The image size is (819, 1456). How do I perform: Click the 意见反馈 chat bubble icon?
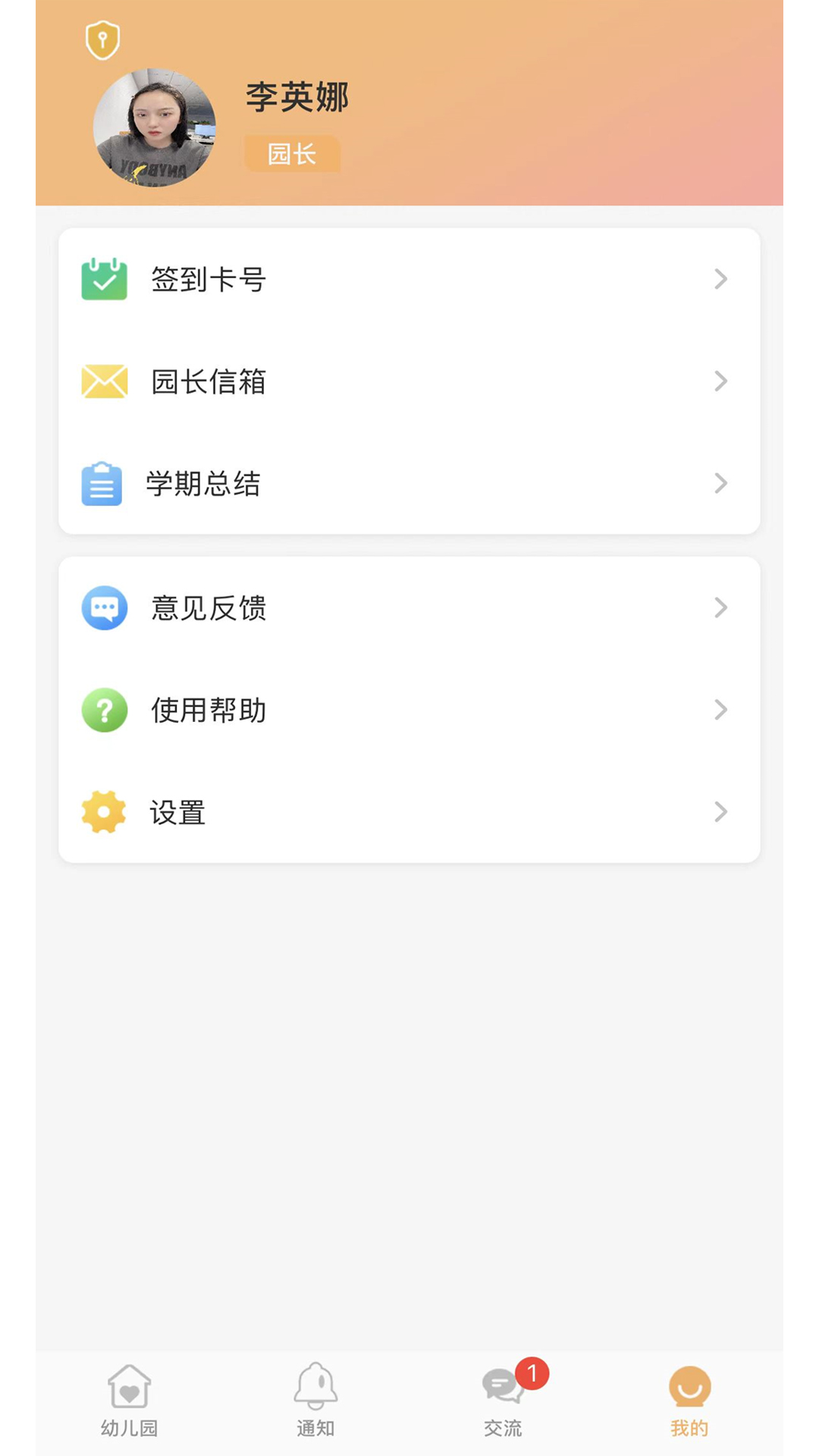point(104,607)
